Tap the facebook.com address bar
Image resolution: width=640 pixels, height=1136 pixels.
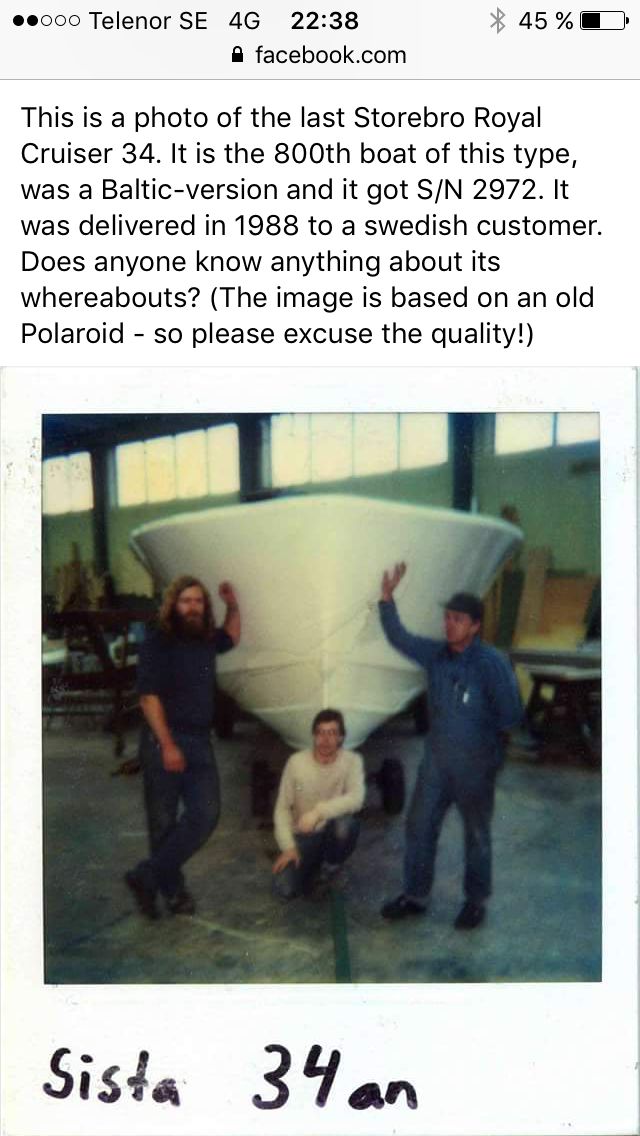[319, 56]
